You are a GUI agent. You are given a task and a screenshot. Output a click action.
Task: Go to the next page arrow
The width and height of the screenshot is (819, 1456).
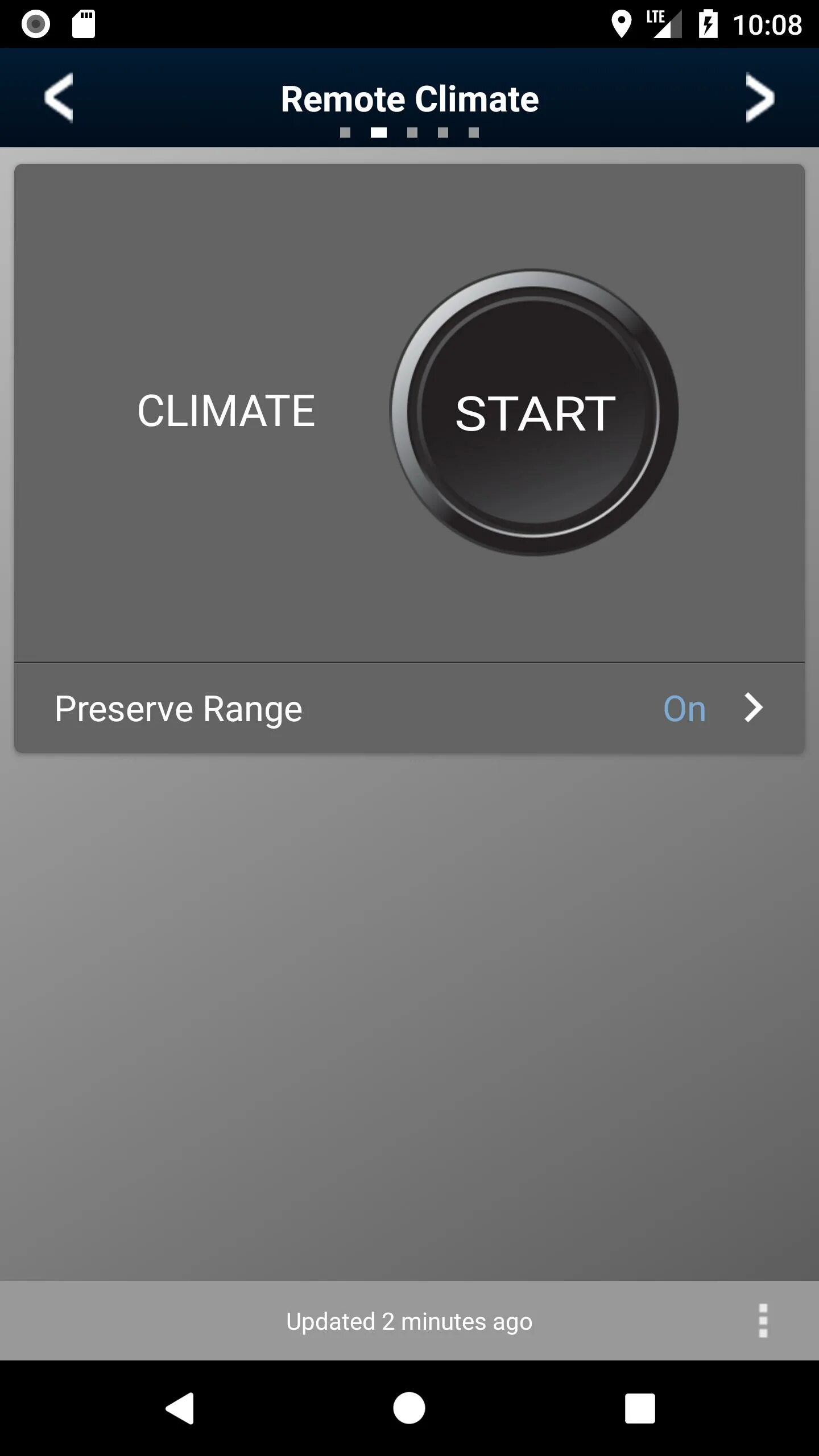point(760,98)
